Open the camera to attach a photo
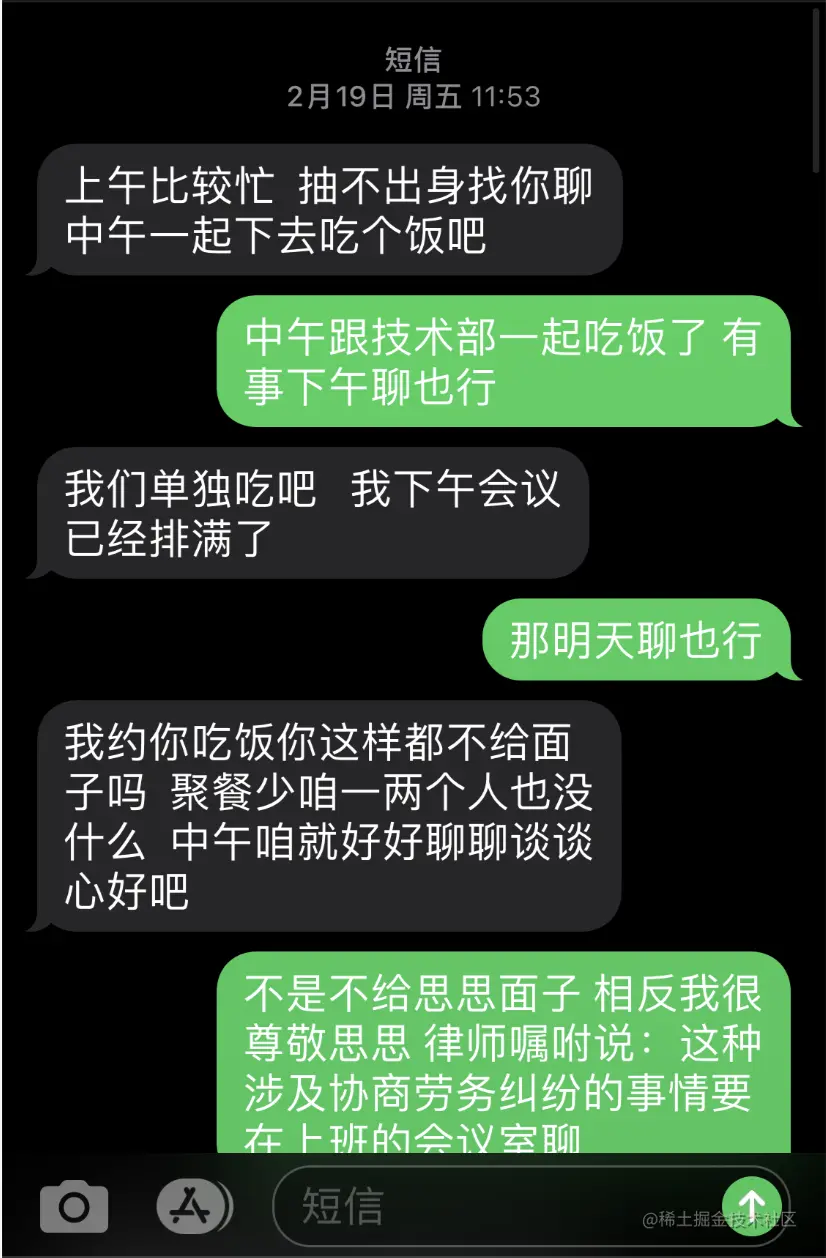Screen dimensions: 826x1258 click(x=74, y=1207)
